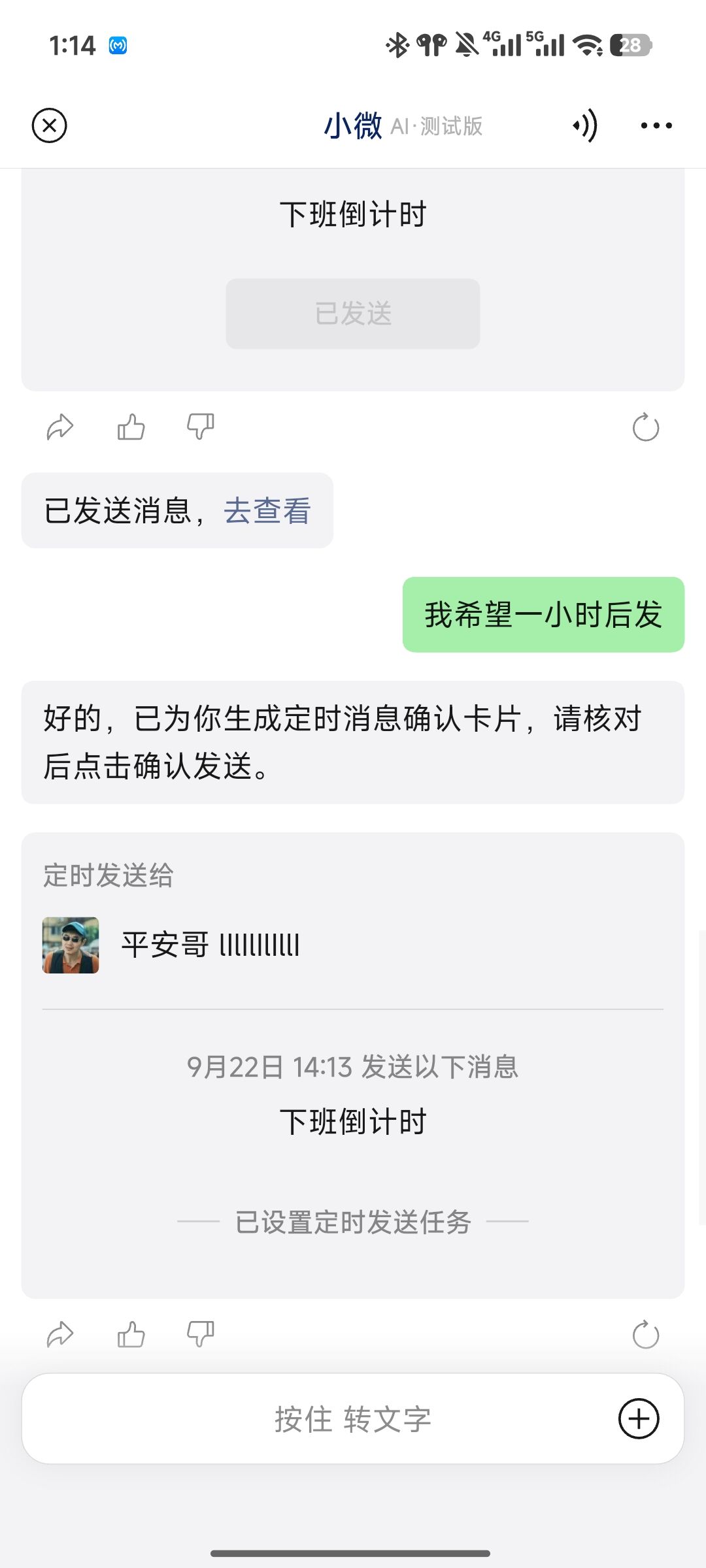Thumbs up the 定时发送 card reply

(131, 1334)
